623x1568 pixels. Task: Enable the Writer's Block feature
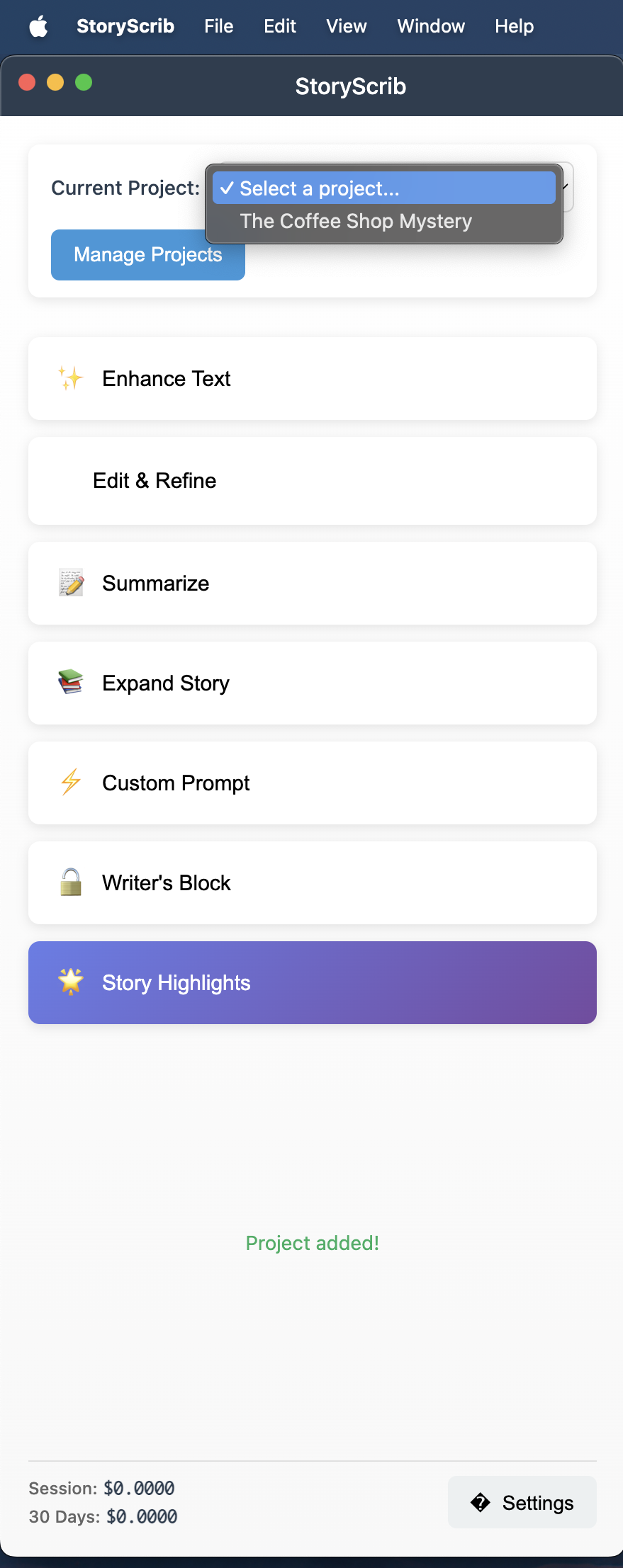(x=312, y=882)
